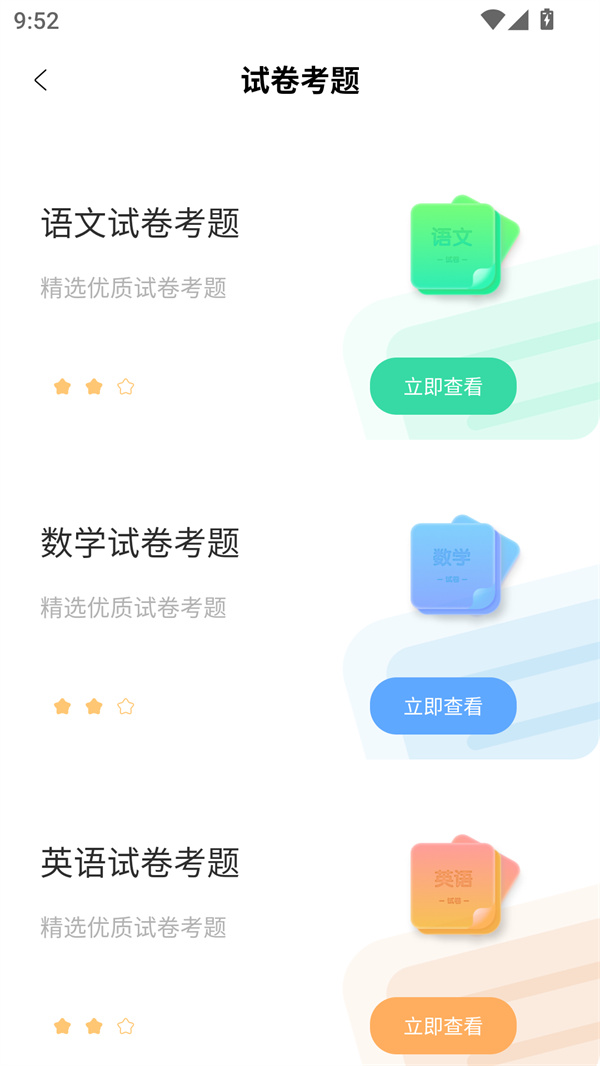Tap 立即查看 for 数学试卷考题
The image size is (600, 1066).
coord(443,706)
